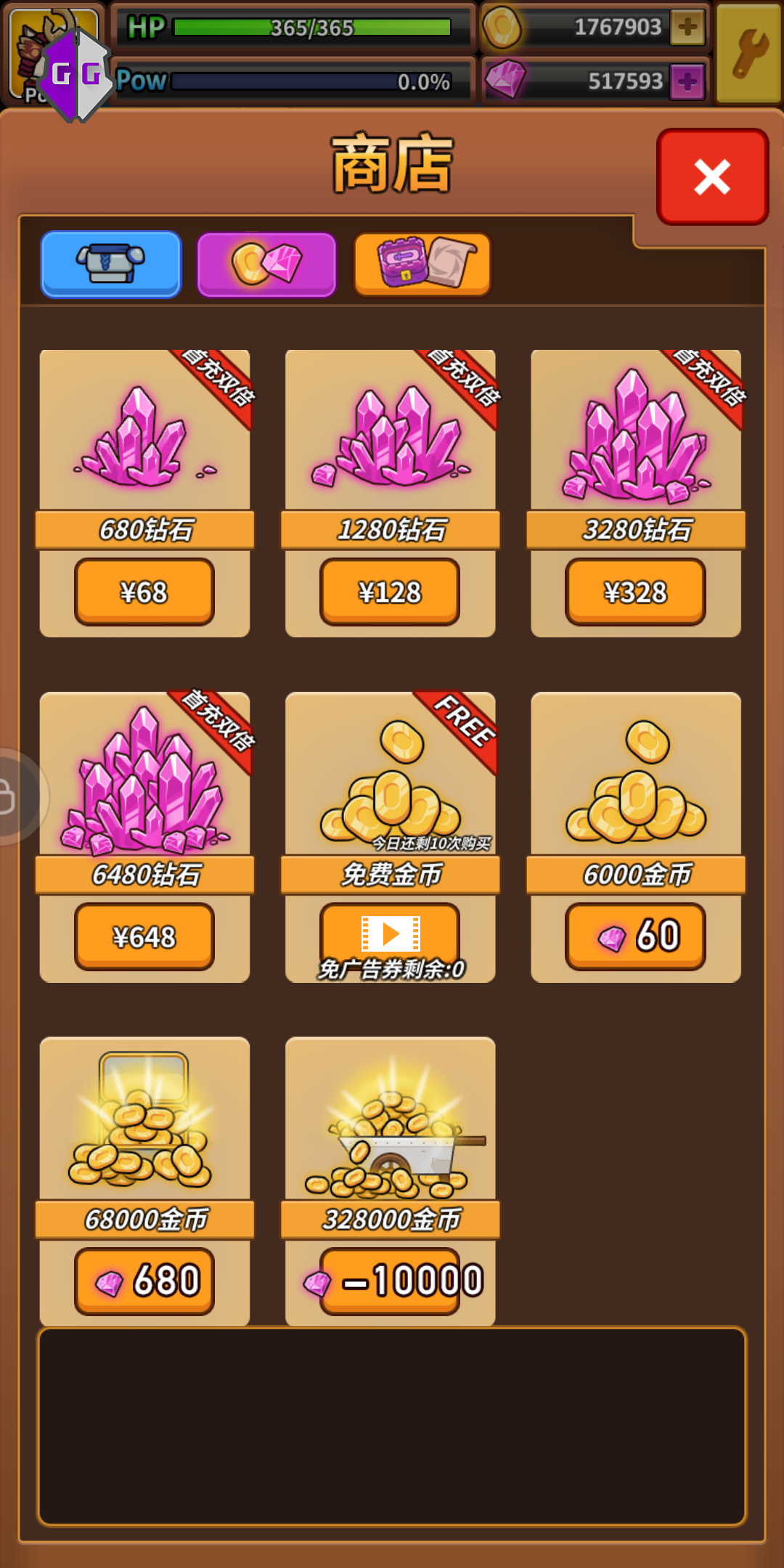784x1568 pixels.
Task: Open settings wrench icon
Action: 748,54
